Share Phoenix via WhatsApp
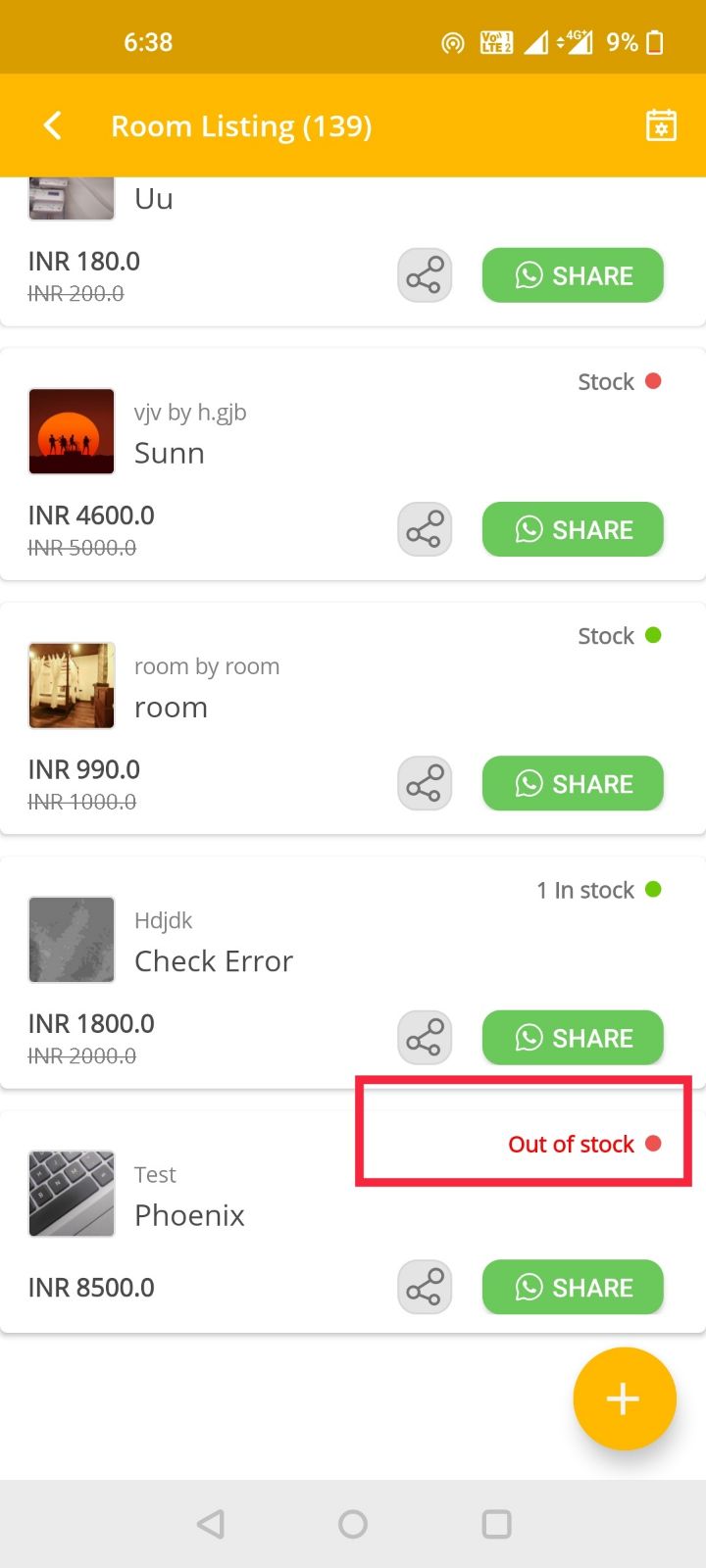This screenshot has width=706, height=1568. (573, 1287)
